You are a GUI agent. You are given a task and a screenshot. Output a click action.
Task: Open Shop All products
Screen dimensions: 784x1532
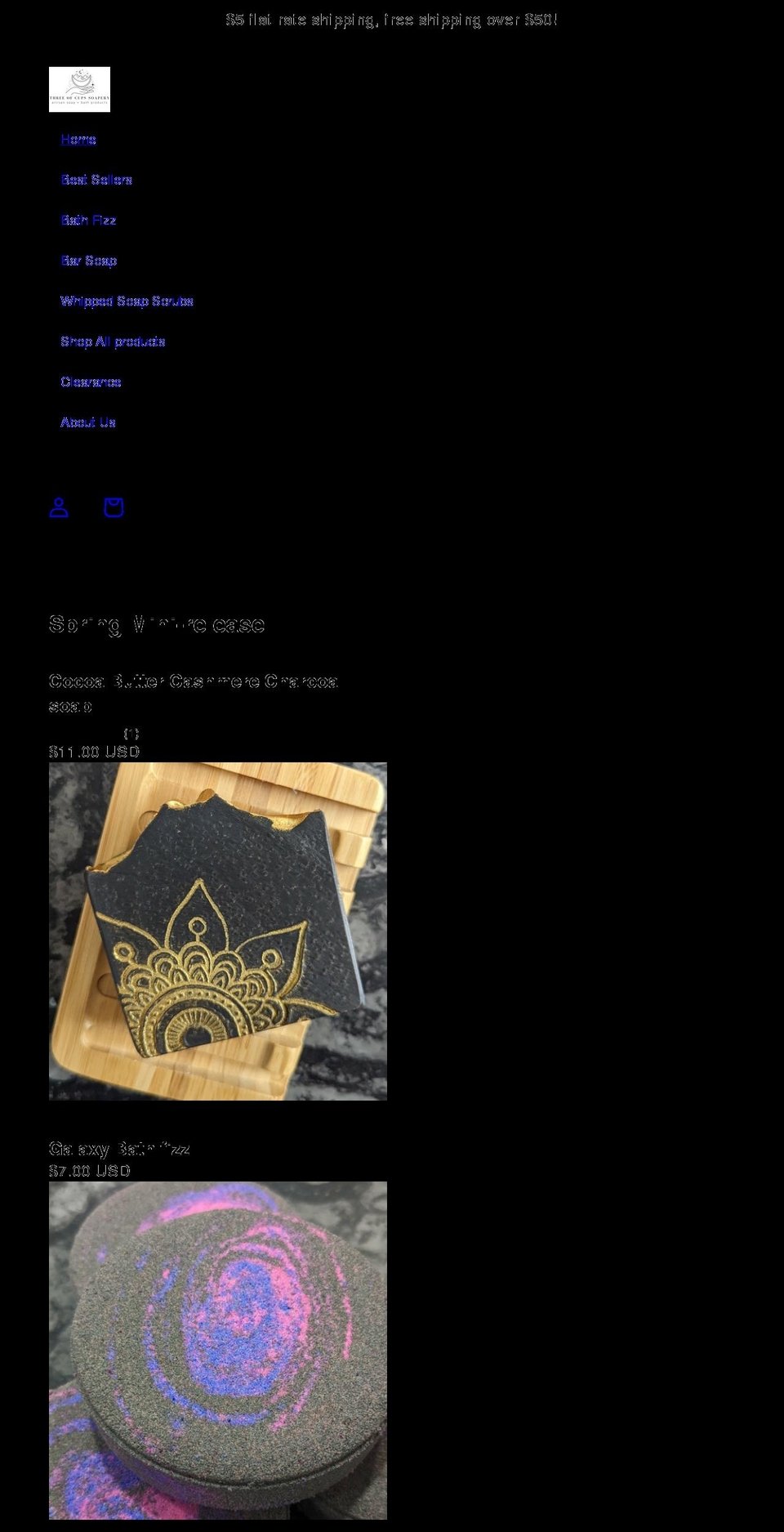coord(114,342)
